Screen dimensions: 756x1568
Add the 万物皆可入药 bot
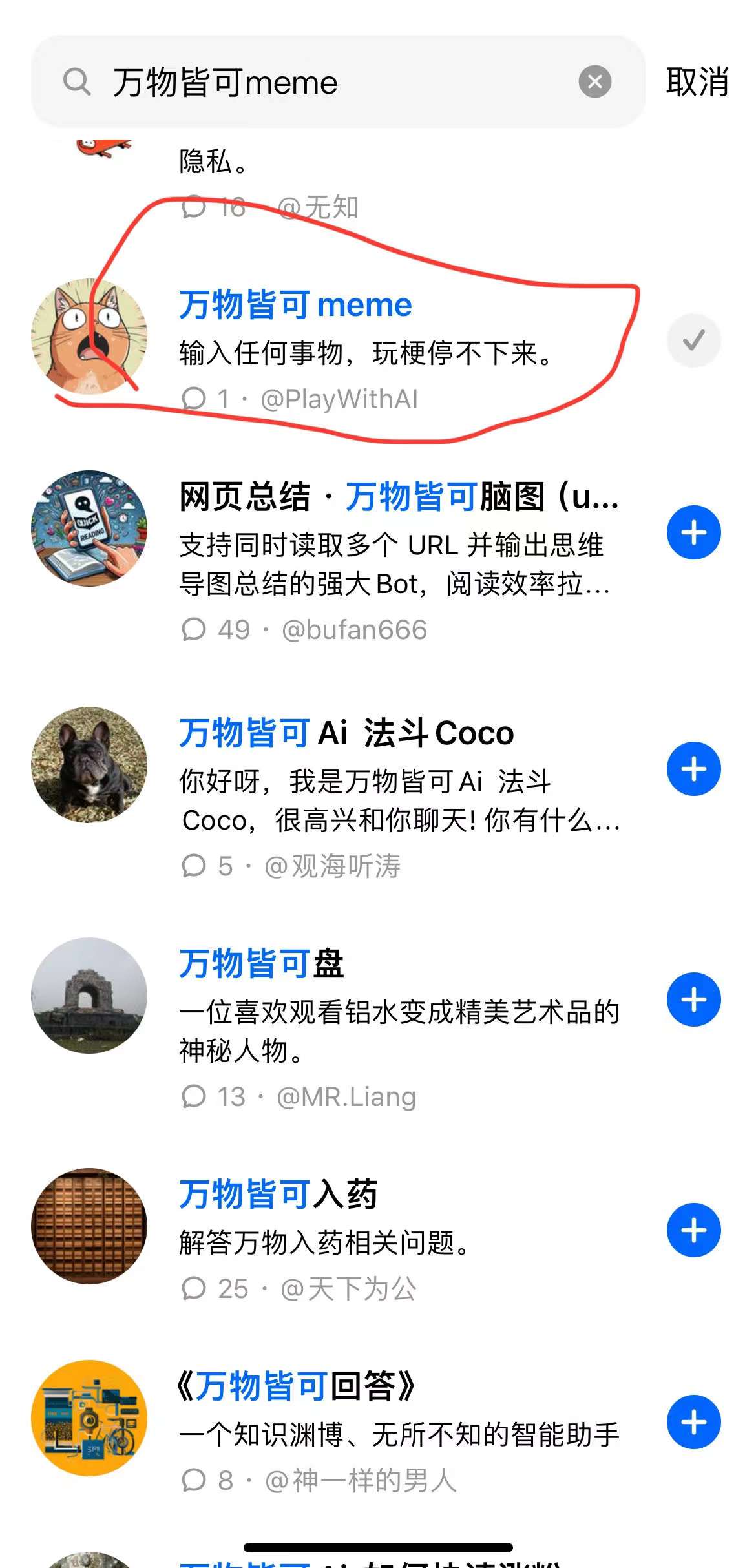[x=693, y=1230]
